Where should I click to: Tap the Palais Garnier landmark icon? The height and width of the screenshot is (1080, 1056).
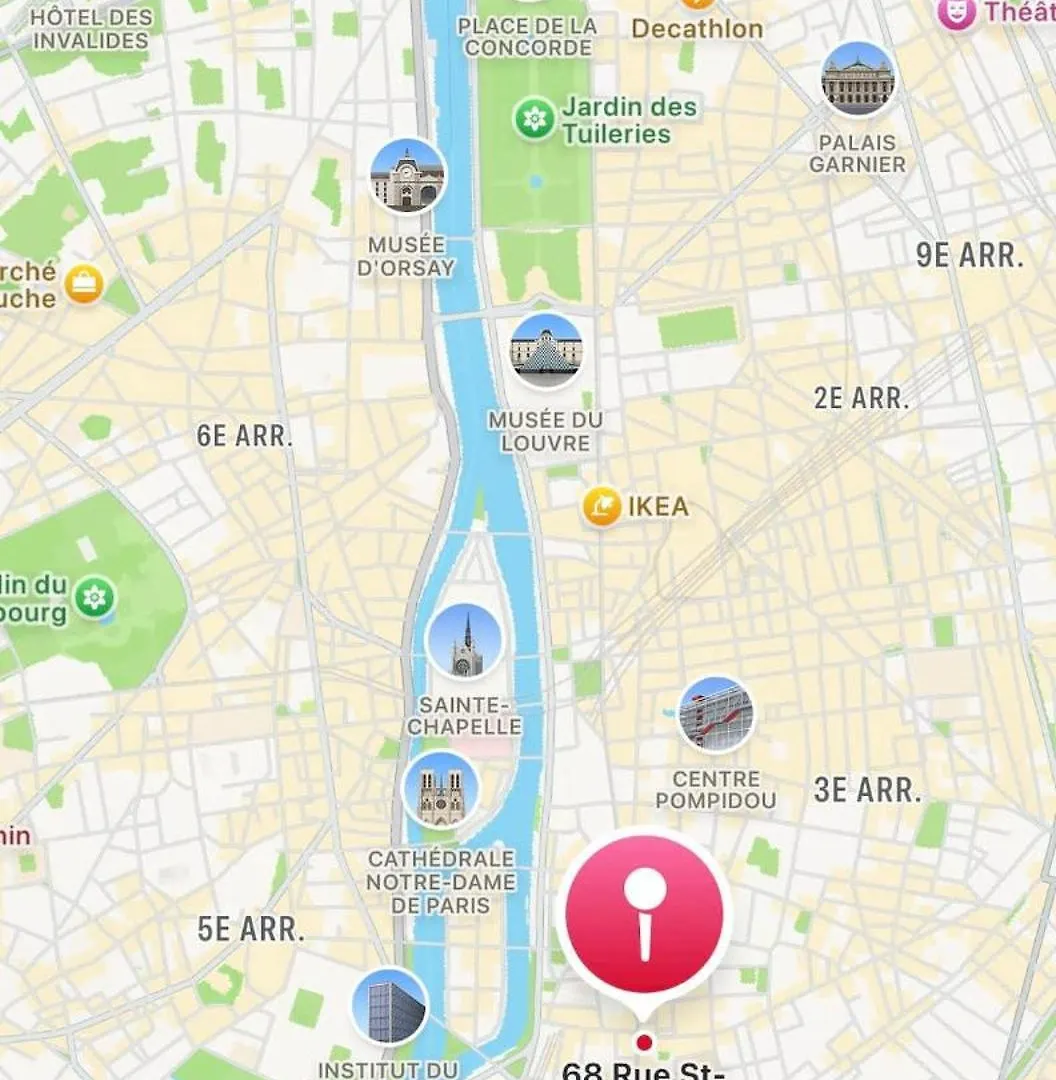point(858,79)
